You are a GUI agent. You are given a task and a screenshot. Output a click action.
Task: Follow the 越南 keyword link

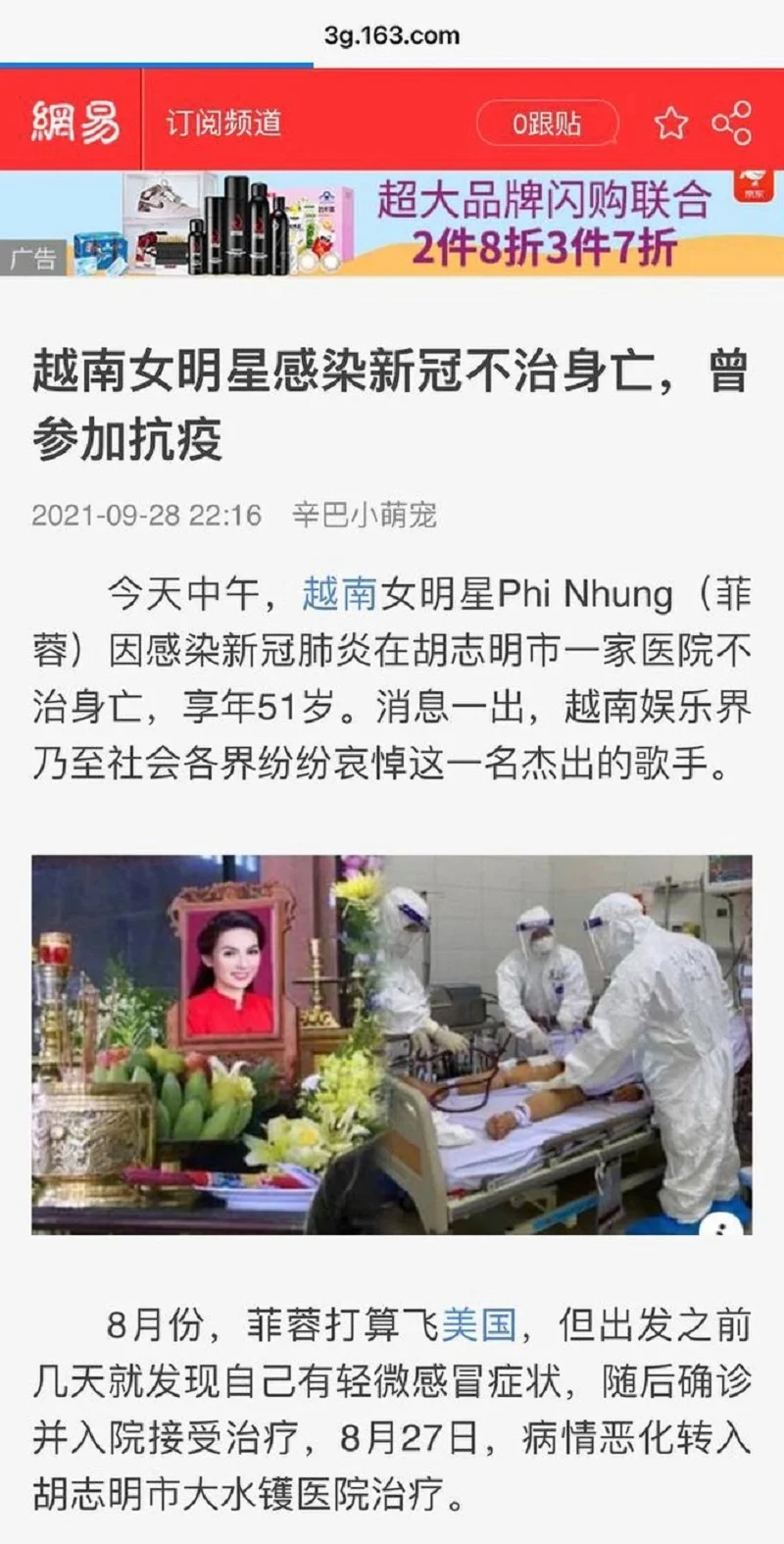coord(339,593)
